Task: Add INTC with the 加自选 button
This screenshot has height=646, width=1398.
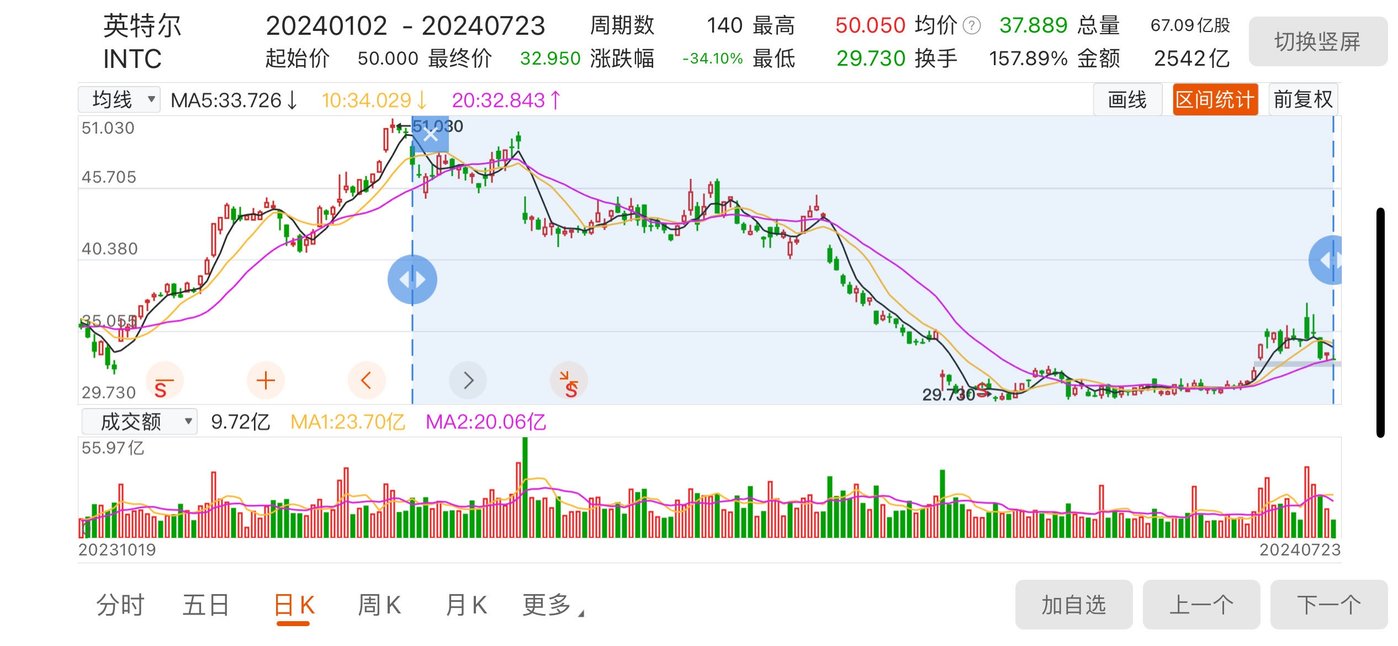Action: pyautogui.click(x=1074, y=605)
